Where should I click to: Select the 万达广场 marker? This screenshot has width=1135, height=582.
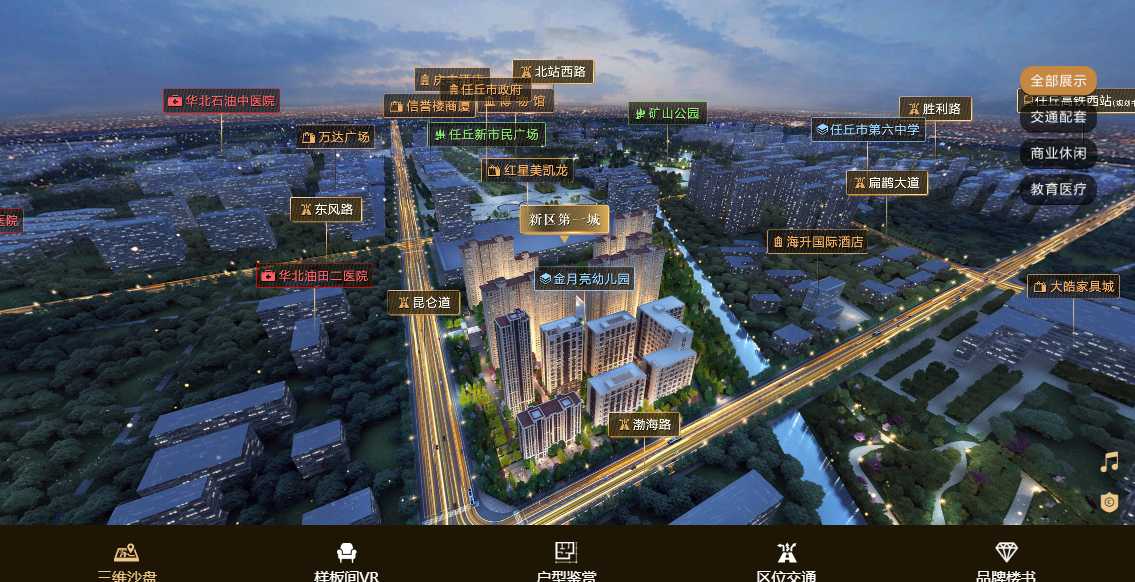click(x=335, y=137)
